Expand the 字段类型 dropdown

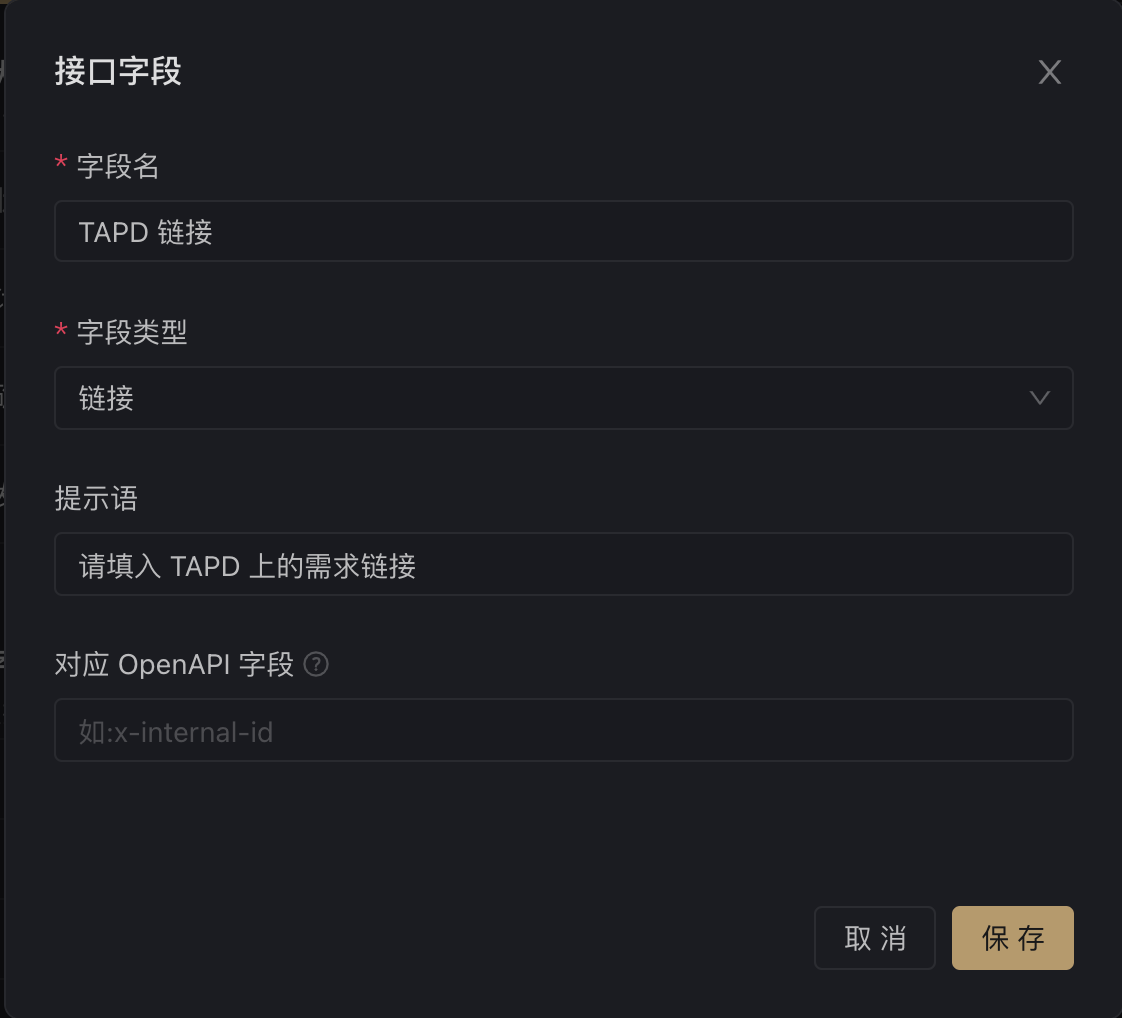tap(563, 398)
